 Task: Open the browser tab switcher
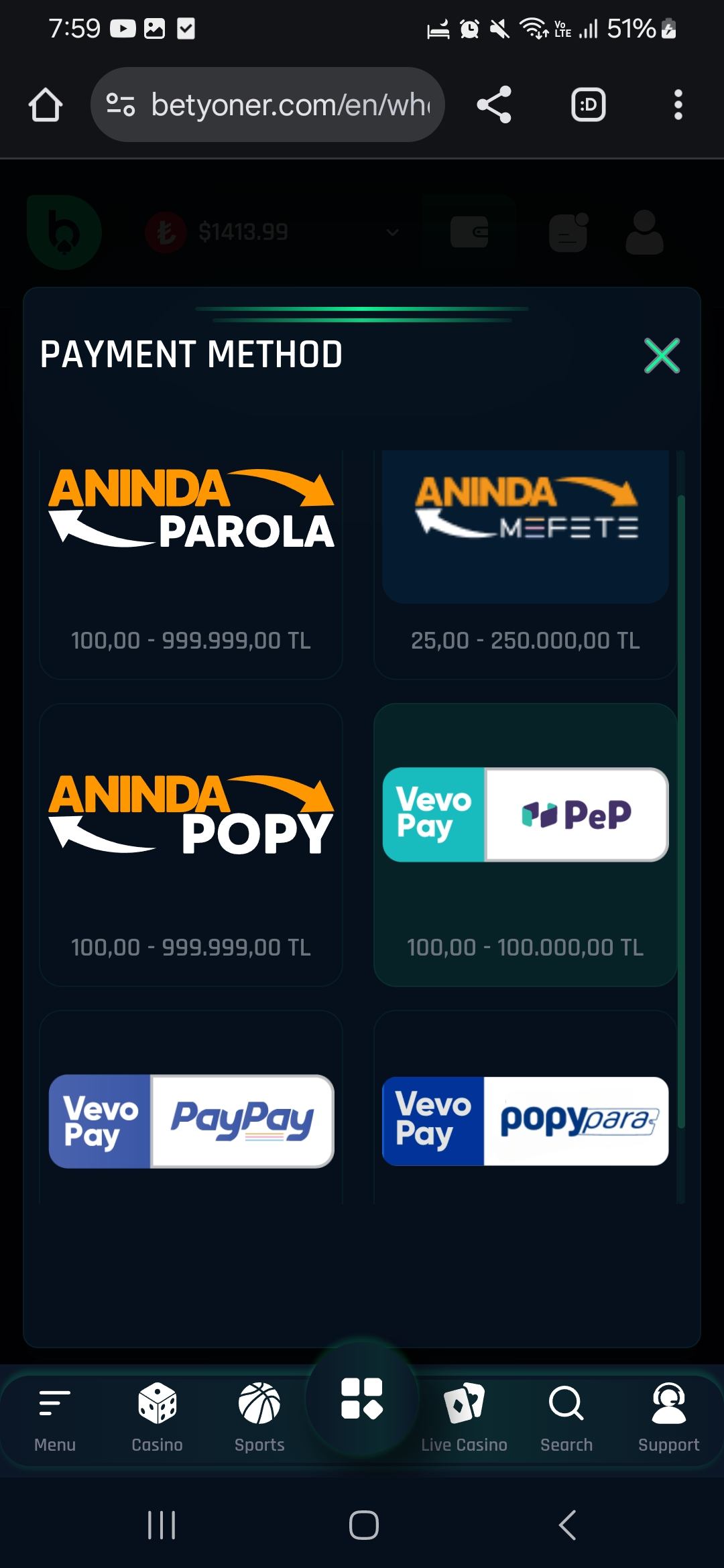[587, 105]
